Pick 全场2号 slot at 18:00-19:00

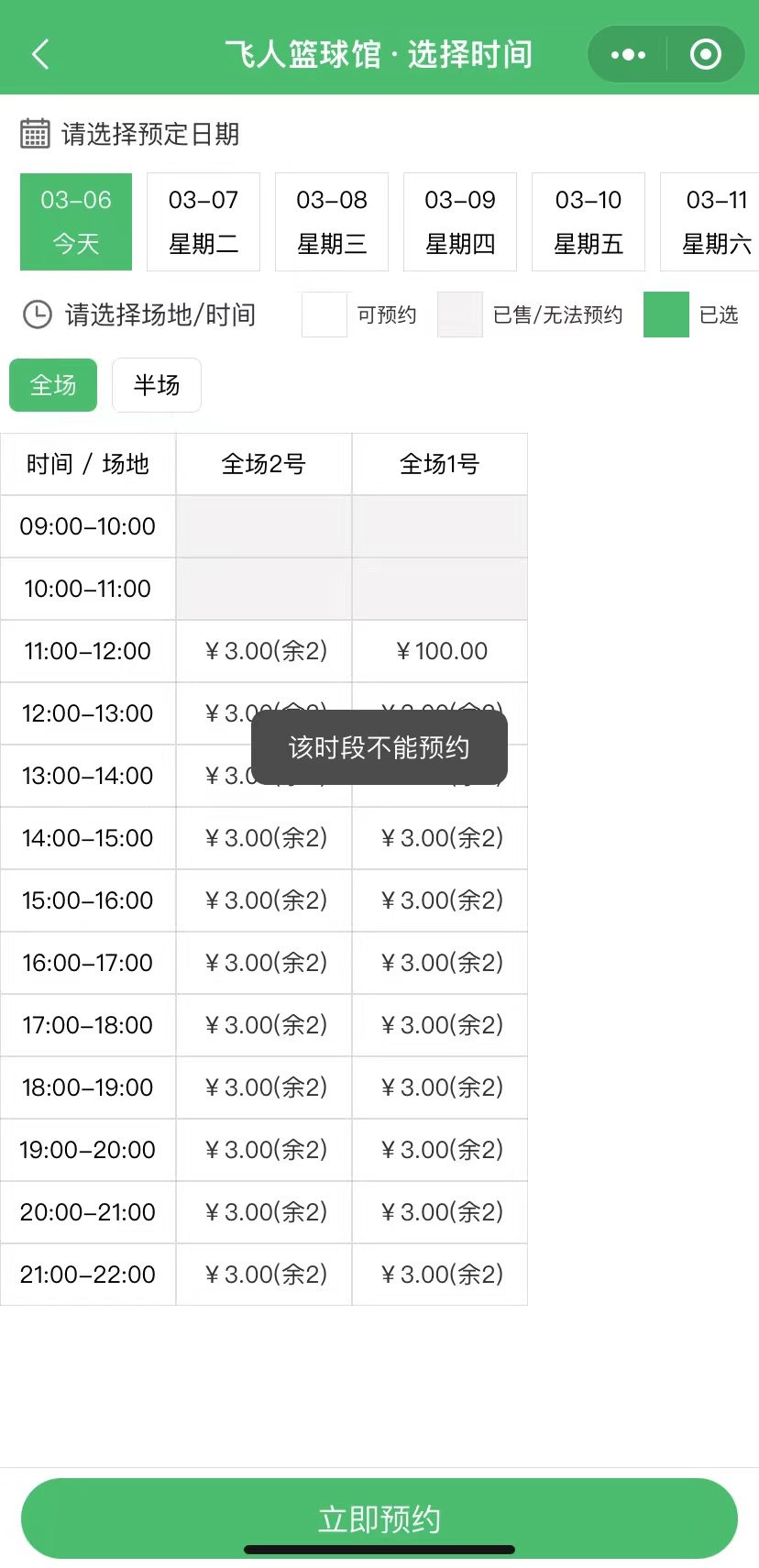(264, 1088)
